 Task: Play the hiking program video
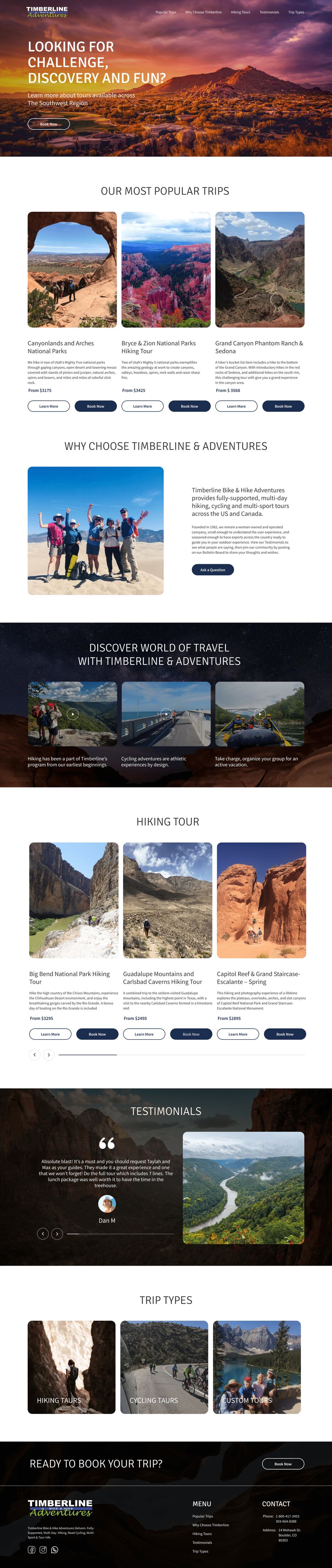[x=72, y=714]
